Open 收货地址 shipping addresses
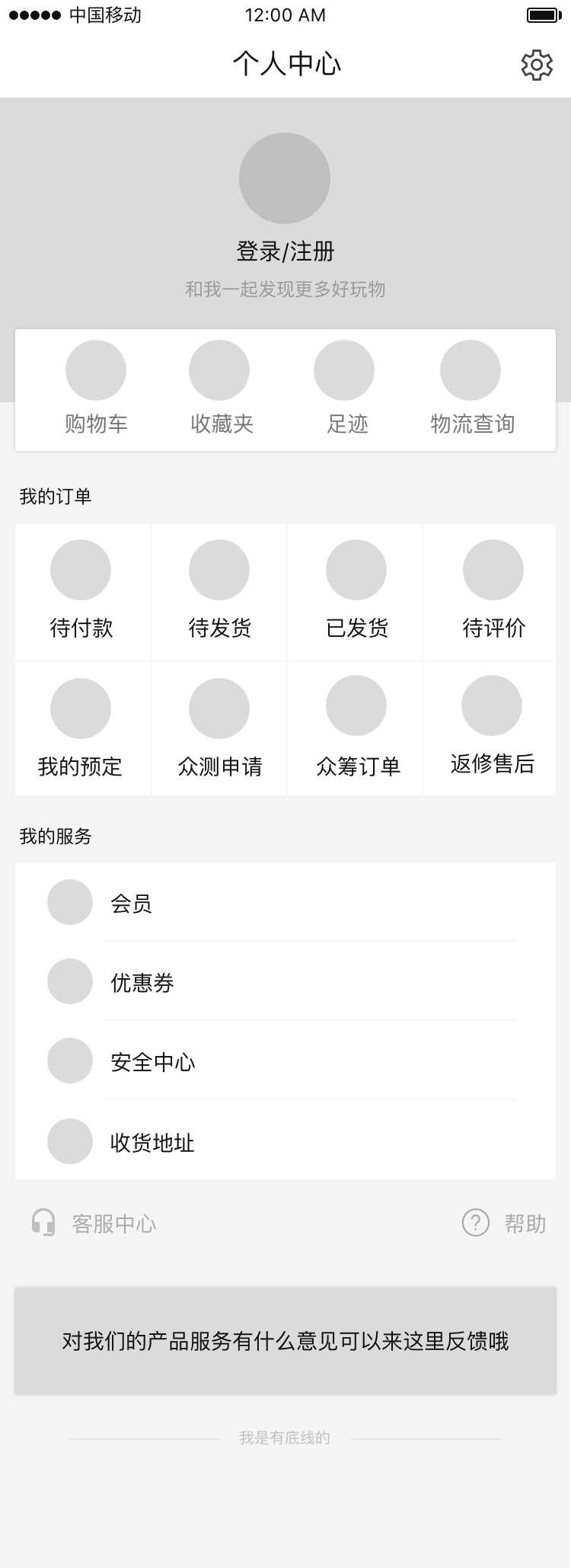The height and width of the screenshot is (1568, 571). 285,1141
